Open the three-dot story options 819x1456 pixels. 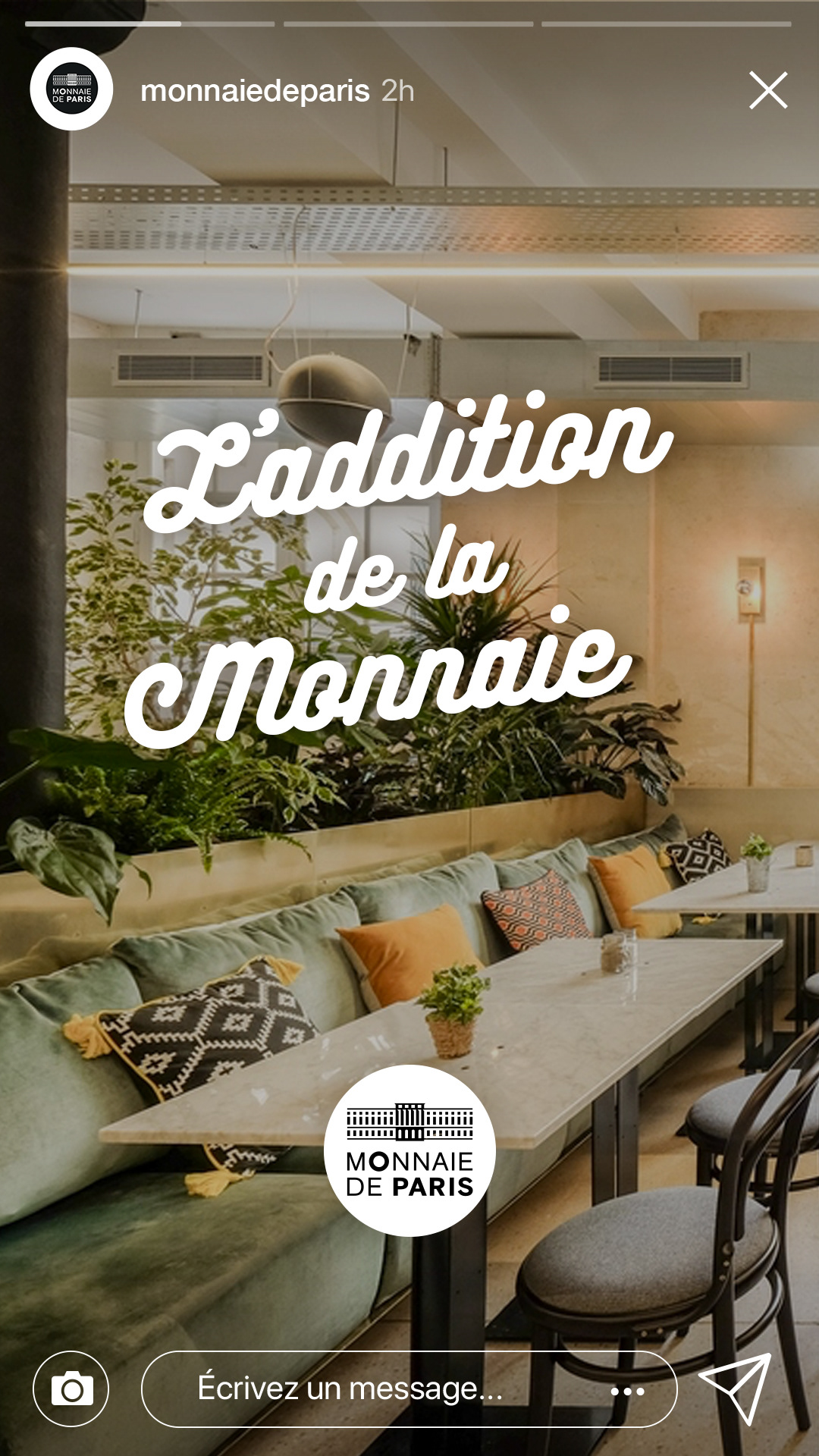pos(627,1391)
